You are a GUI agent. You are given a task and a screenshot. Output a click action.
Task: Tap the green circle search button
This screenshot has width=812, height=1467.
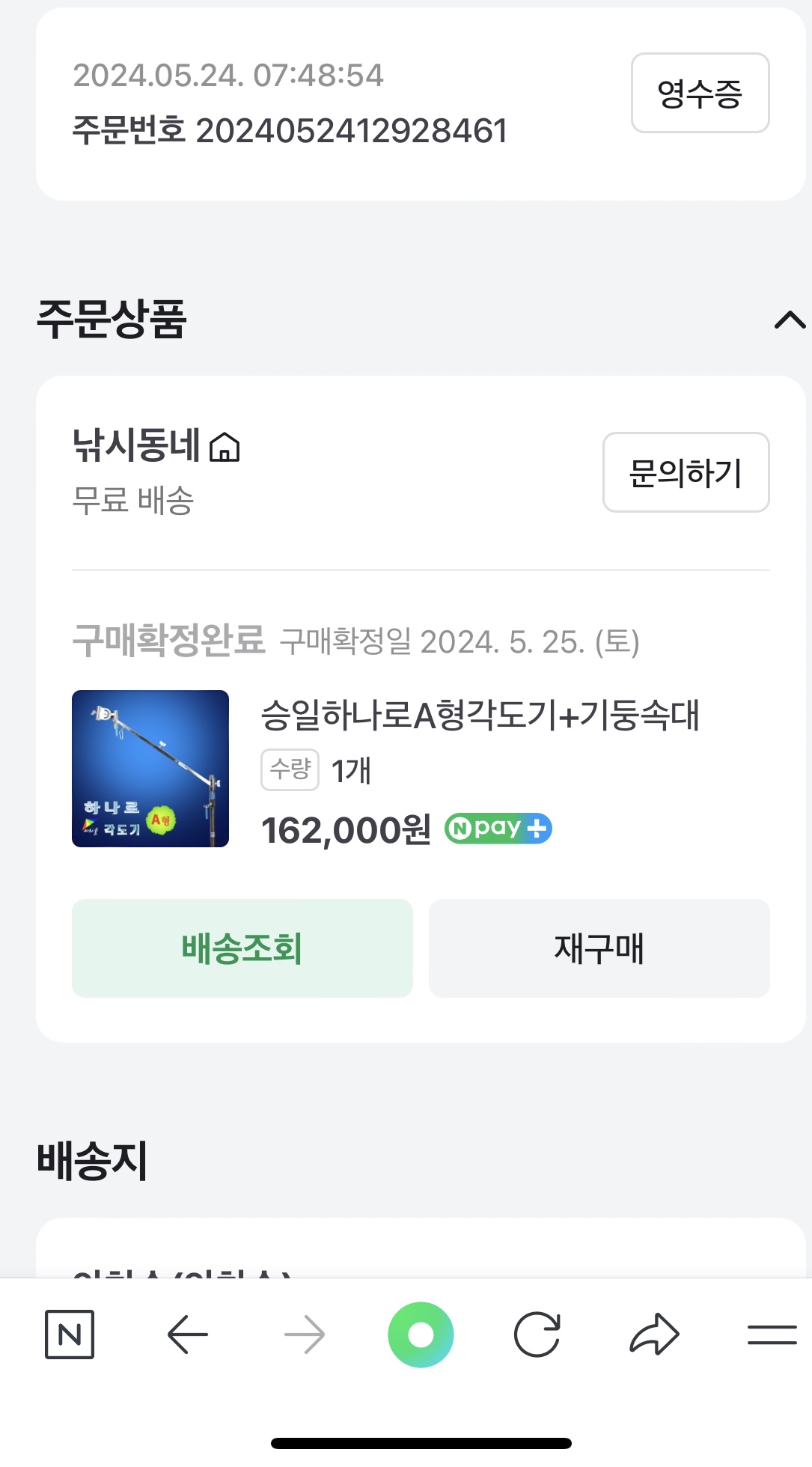[x=421, y=1335]
